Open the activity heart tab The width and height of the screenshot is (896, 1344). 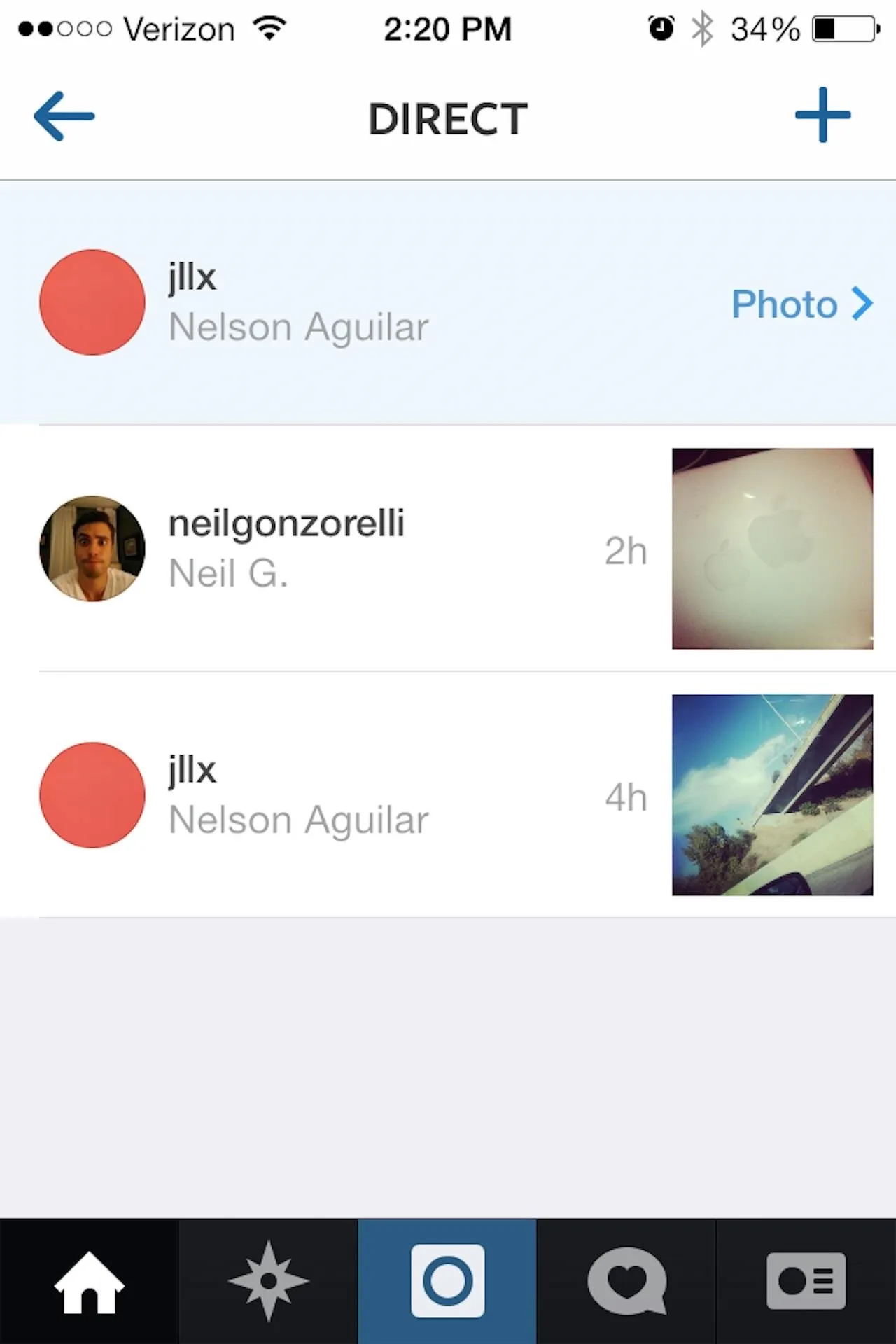pos(626,1281)
